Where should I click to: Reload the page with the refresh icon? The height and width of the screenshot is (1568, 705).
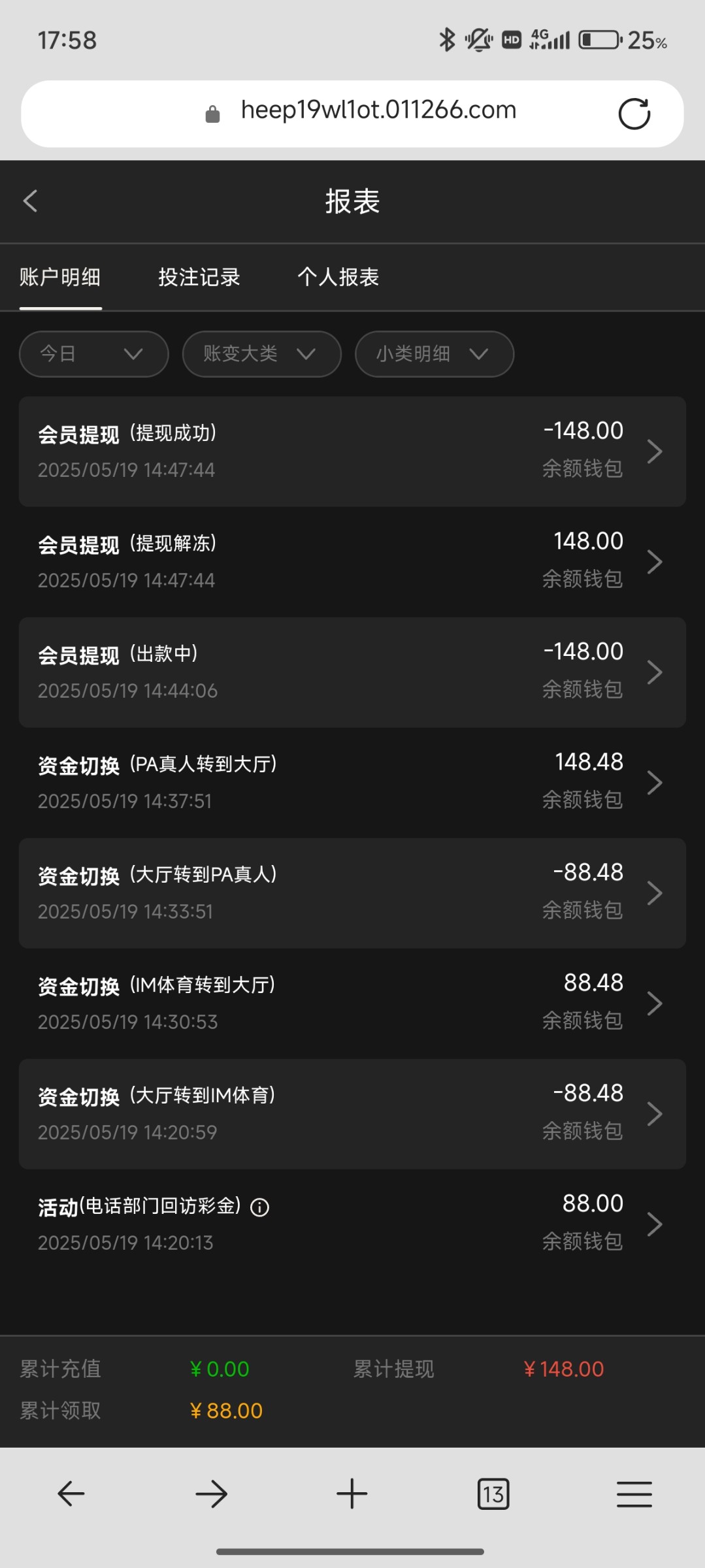(x=634, y=114)
